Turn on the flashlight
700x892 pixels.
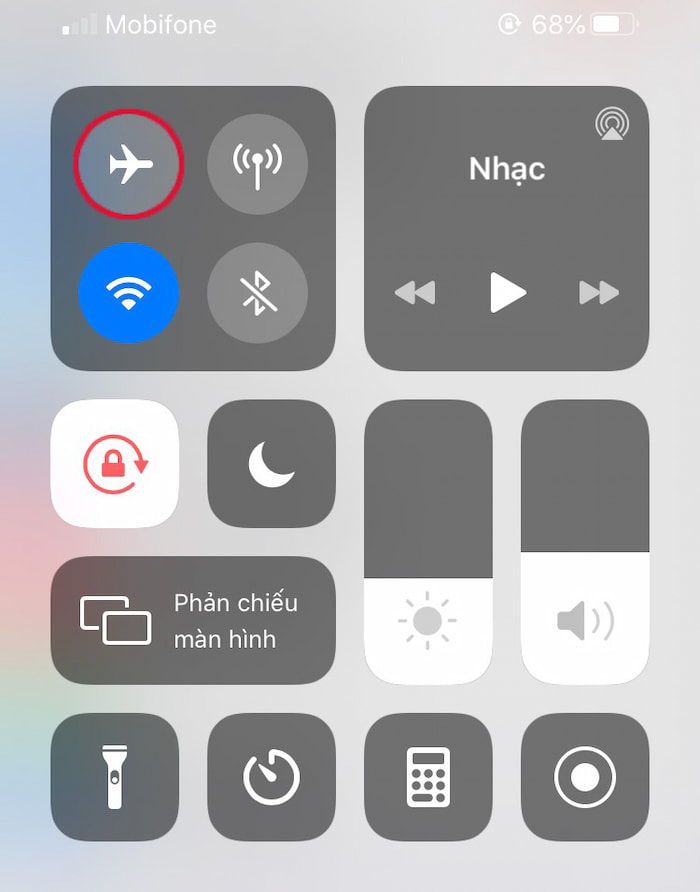[x=115, y=776]
